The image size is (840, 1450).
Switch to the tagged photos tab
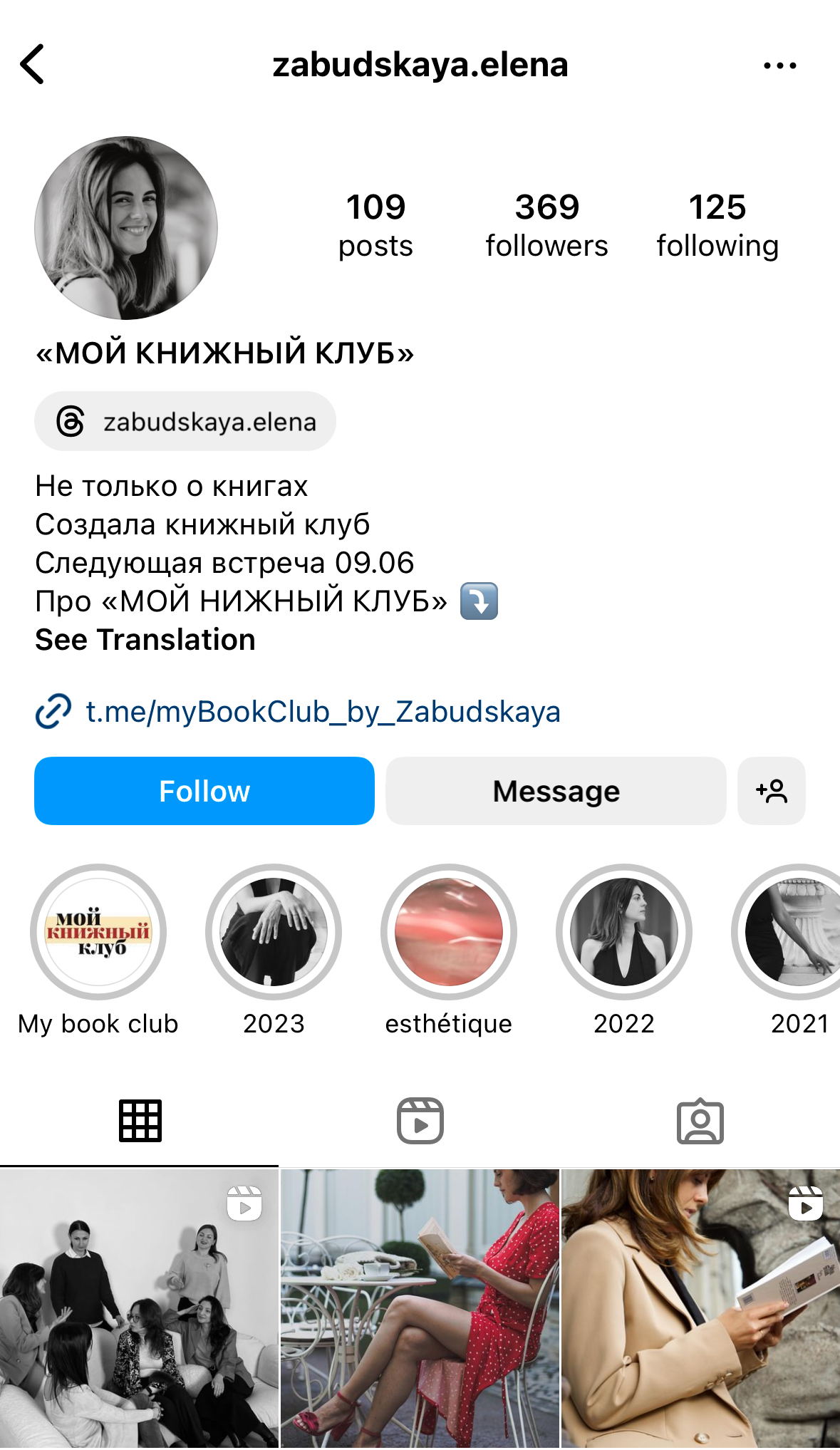700,1121
